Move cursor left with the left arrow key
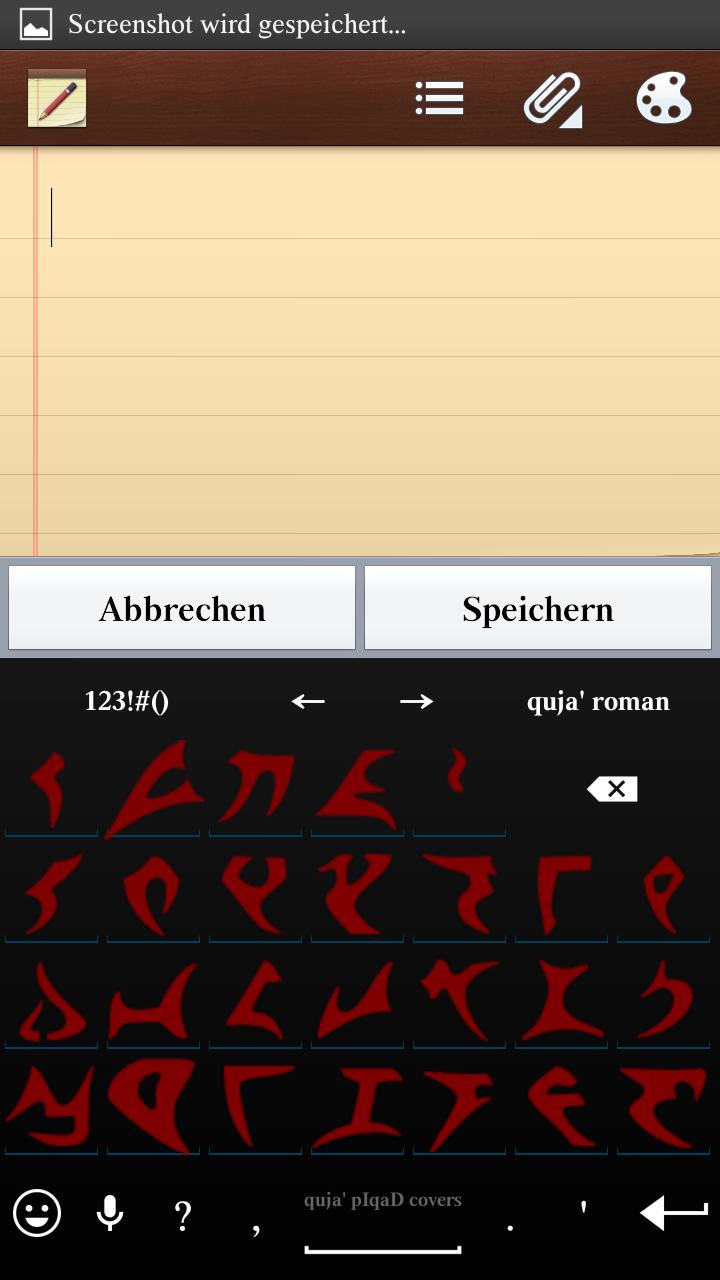Image resolution: width=720 pixels, height=1280 pixels. pos(308,701)
